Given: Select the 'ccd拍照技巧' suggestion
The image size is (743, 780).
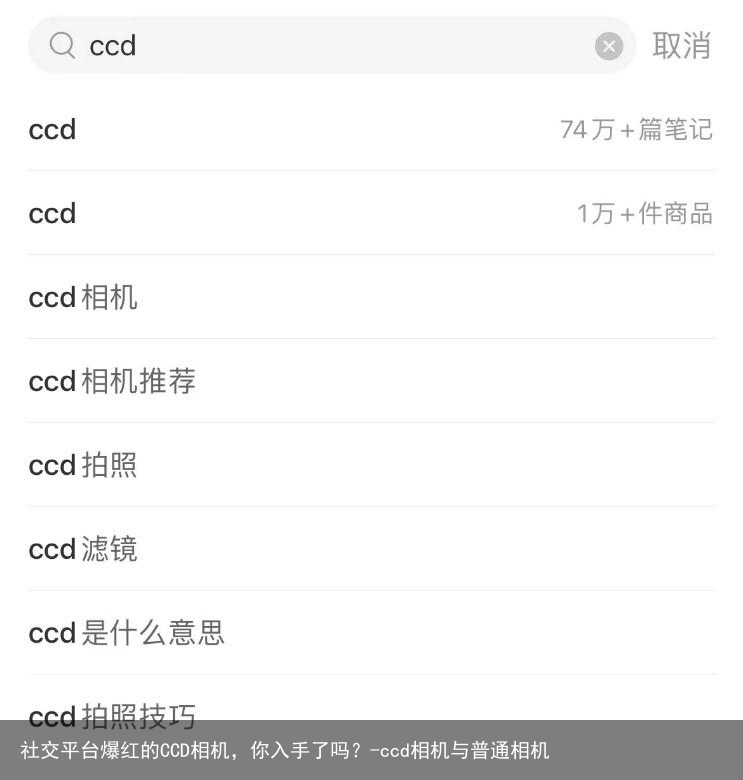Looking at the screenshot, I should coord(371,712).
